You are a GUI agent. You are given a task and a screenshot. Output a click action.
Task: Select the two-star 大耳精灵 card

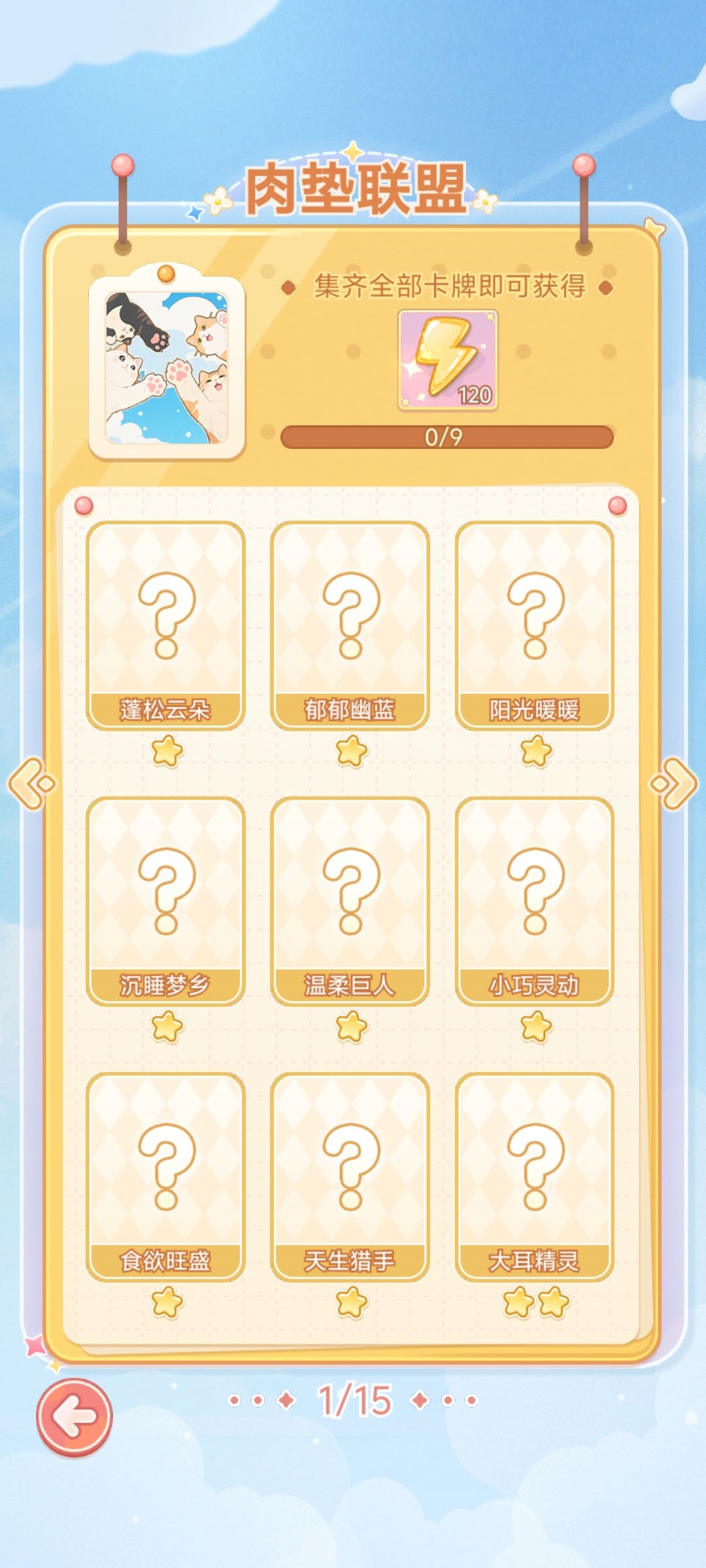535,1177
